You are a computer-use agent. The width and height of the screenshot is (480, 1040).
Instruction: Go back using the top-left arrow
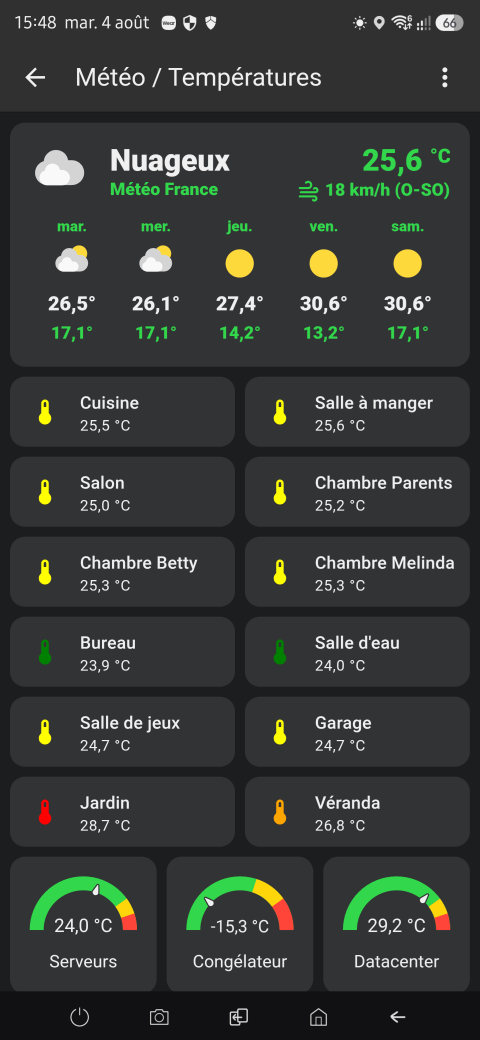point(35,78)
